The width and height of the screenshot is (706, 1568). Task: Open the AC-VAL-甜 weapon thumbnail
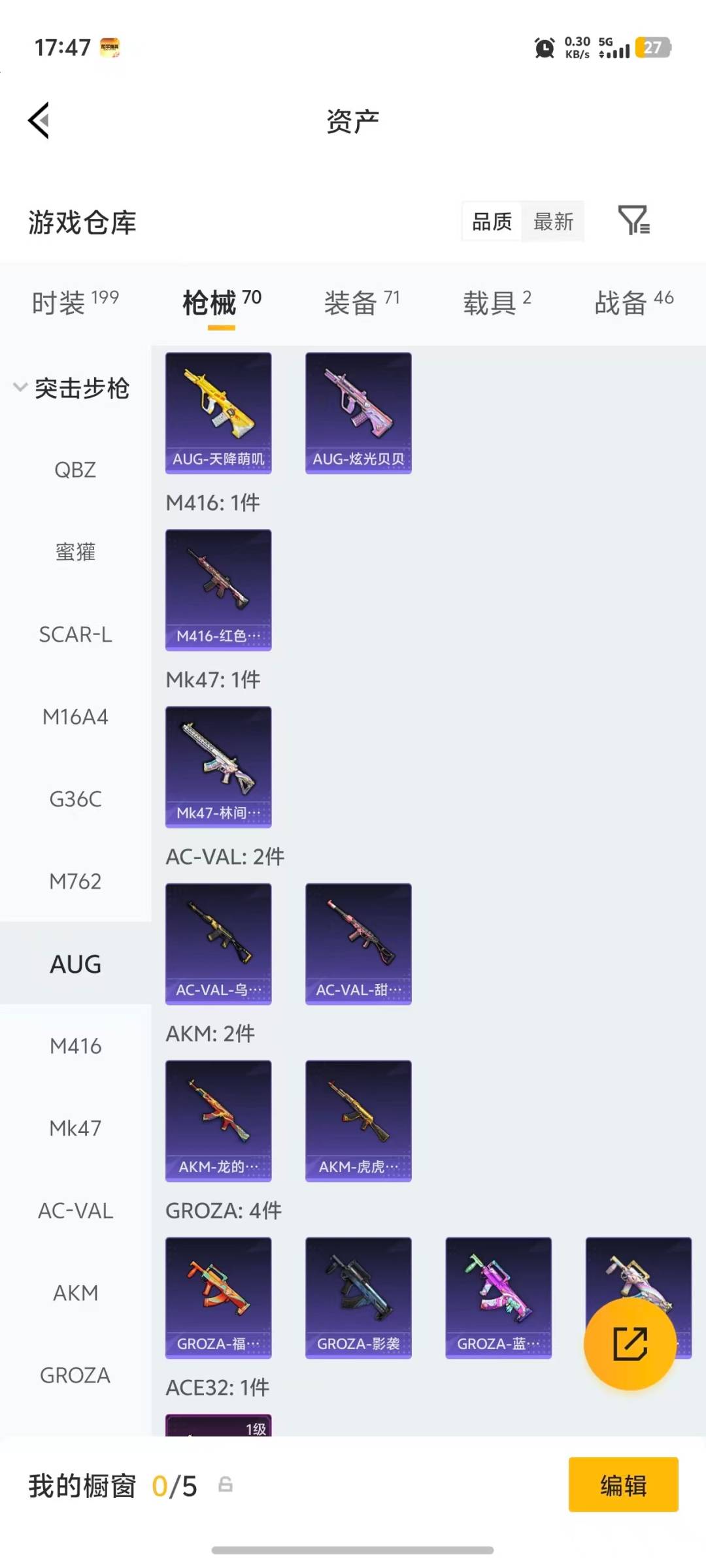click(x=358, y=944)
